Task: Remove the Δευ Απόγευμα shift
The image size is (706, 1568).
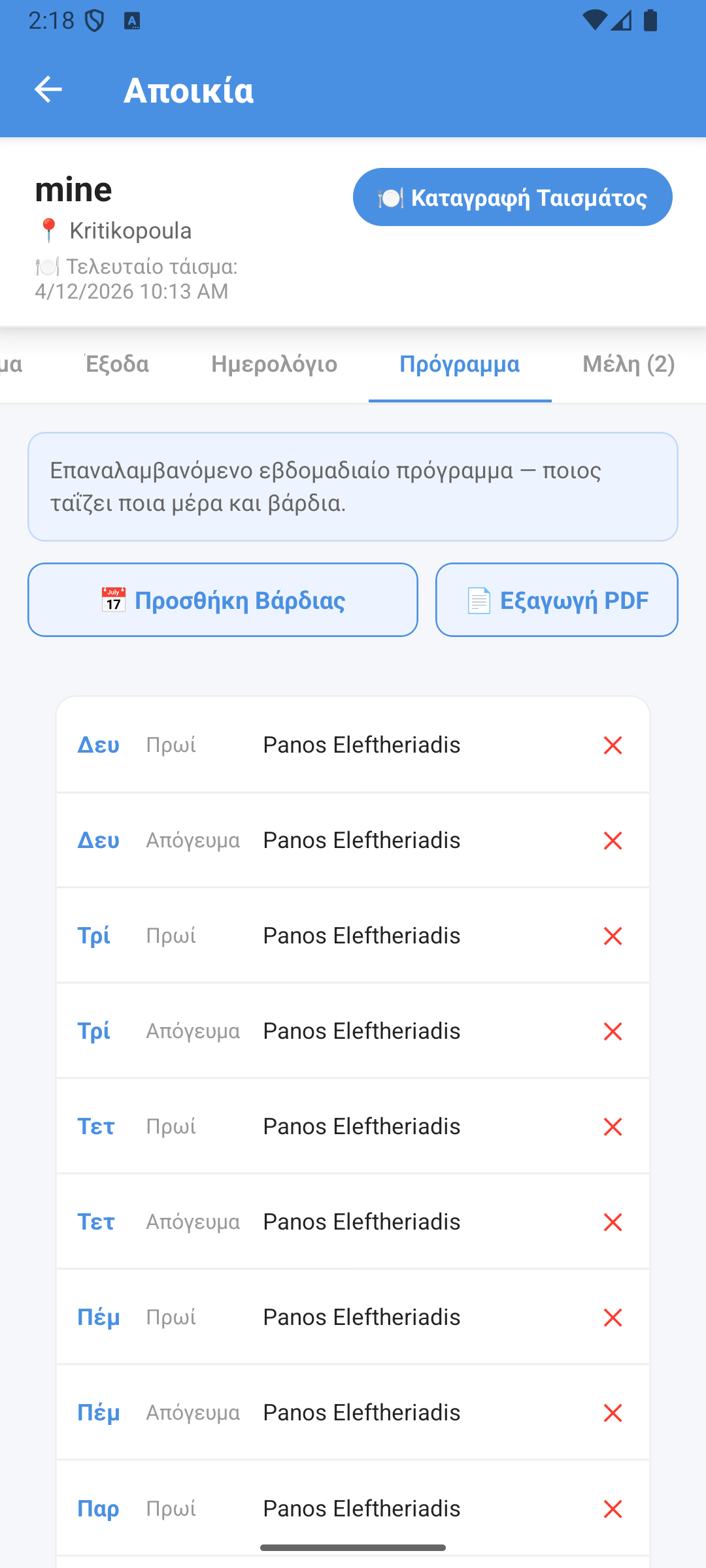Action: click(x=613, y=841)
